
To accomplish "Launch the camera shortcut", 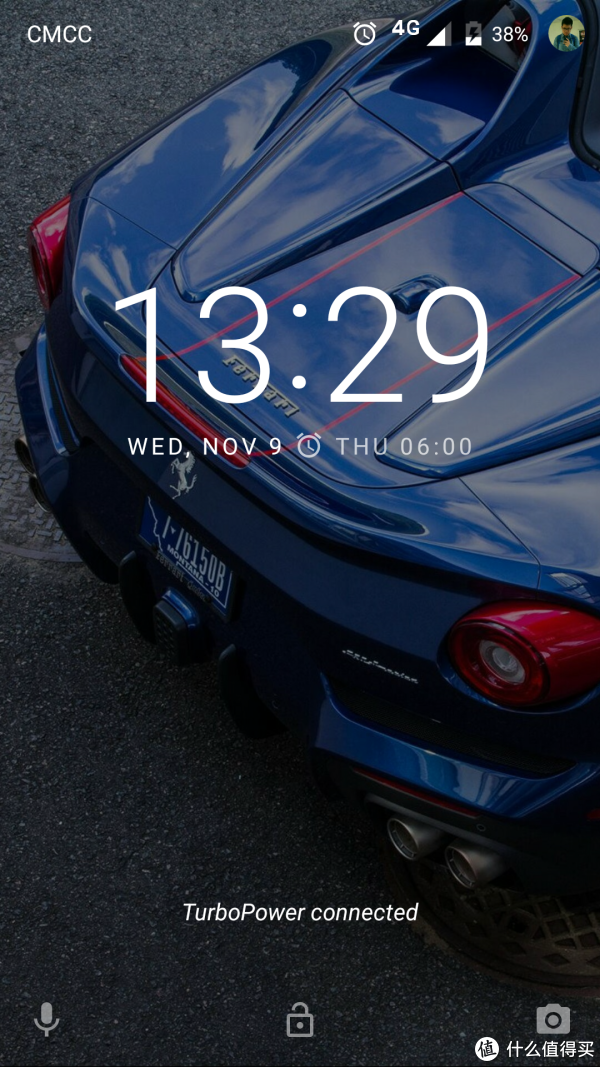I will pos(553,1018).
